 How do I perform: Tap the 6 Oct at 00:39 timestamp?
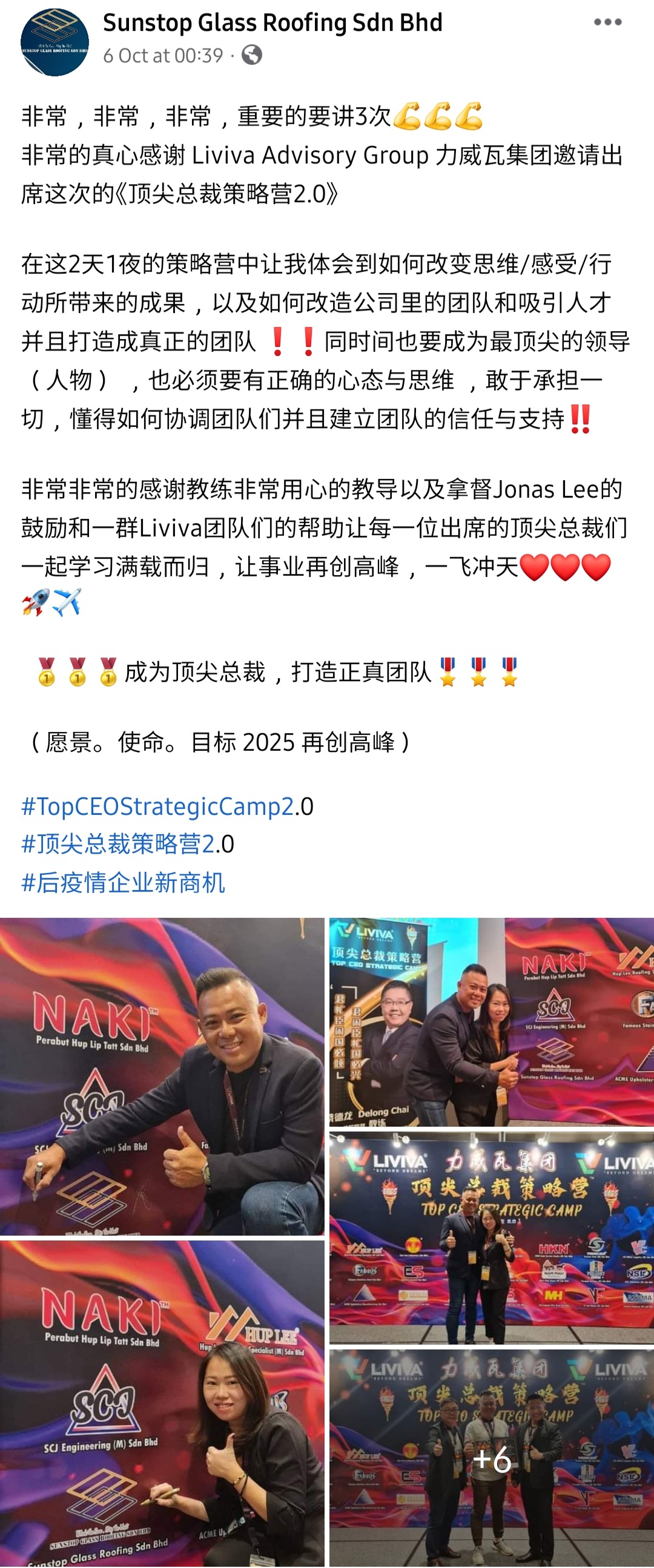(163, 55)
